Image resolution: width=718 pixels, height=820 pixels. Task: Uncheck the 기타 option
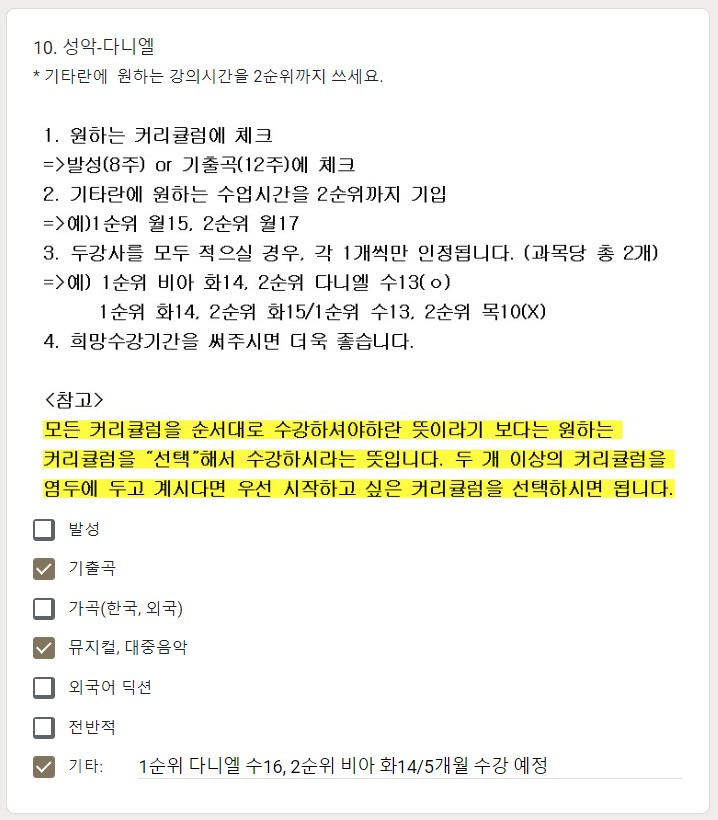tap(44, 767)
